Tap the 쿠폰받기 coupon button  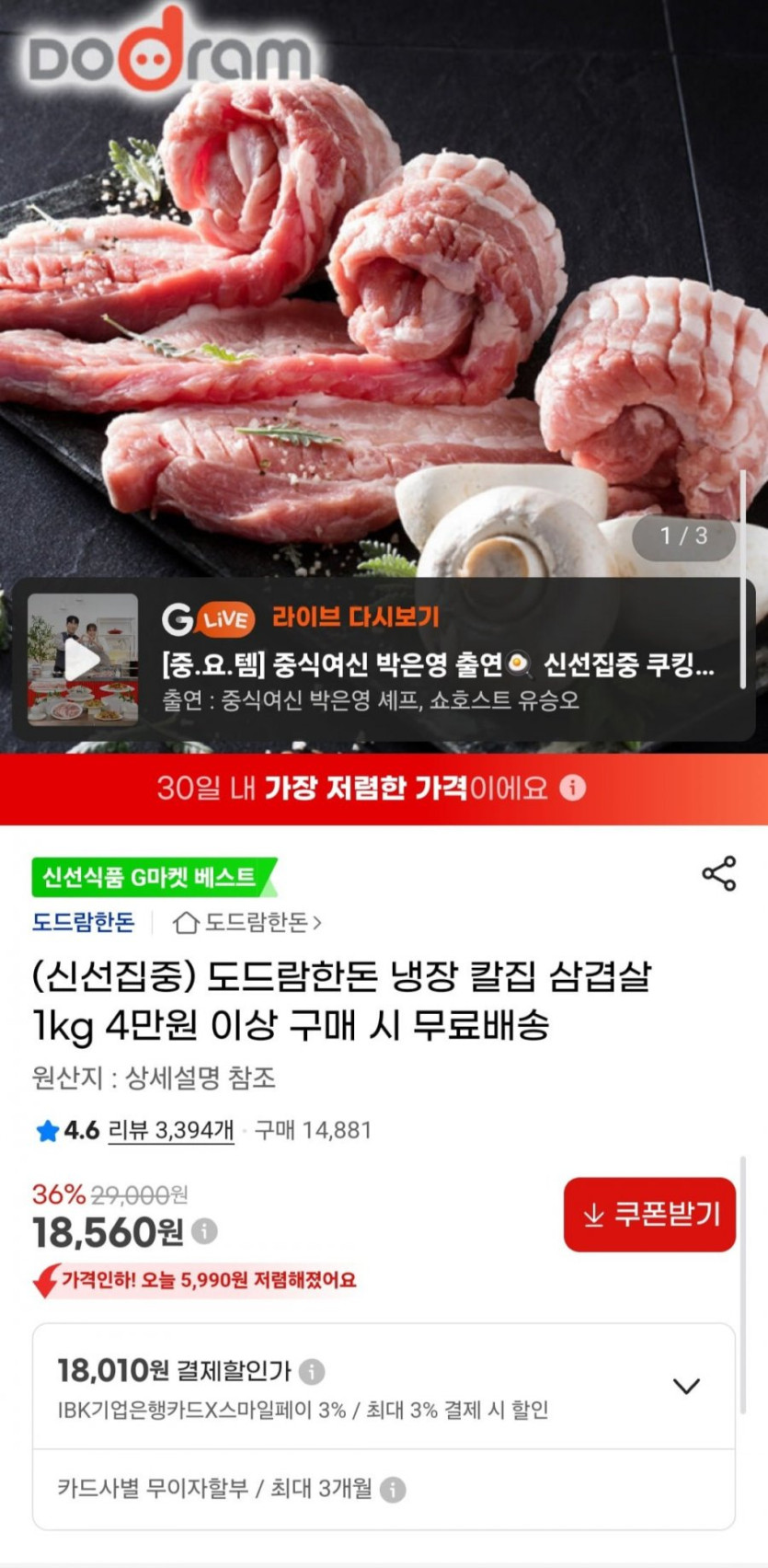[x=649, y=1214]
